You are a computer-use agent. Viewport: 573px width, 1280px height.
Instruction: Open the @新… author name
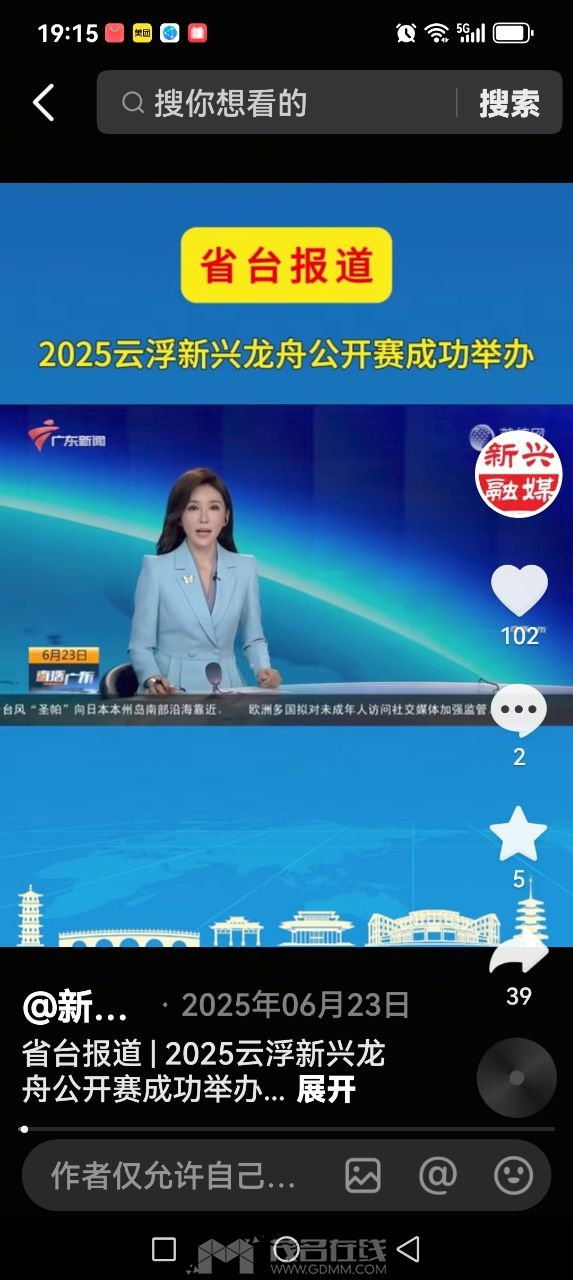coord(76,1008)
